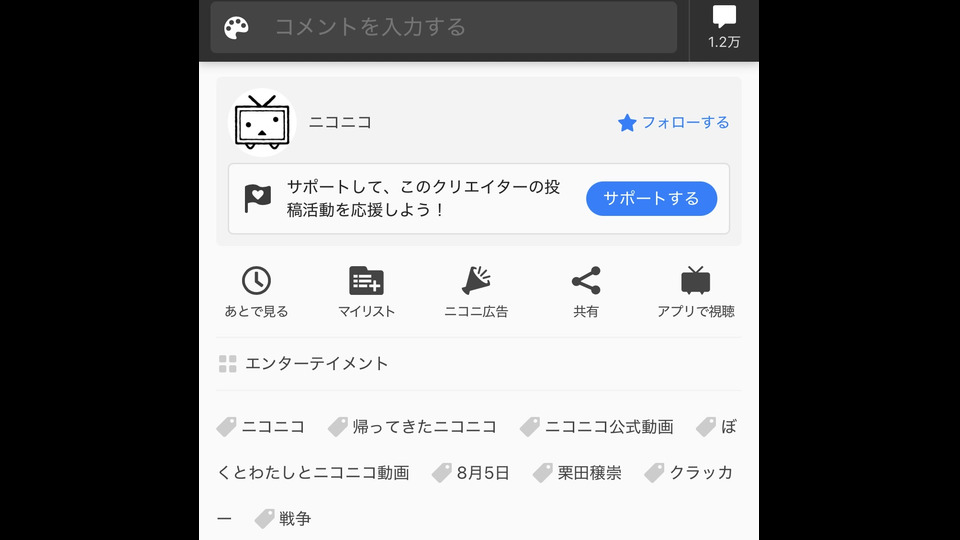Share the video via 共有
Screen dimensions: 960x540
[x=586, y=292]
